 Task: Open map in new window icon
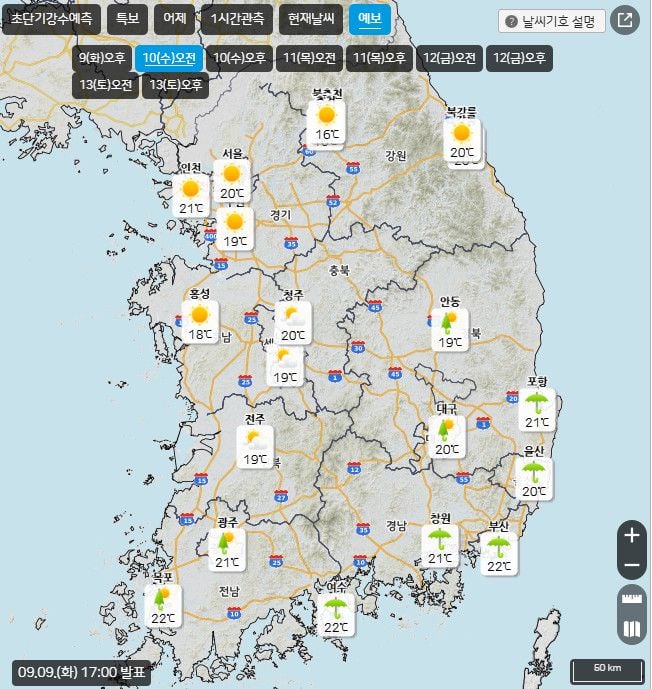coord(624,21)
